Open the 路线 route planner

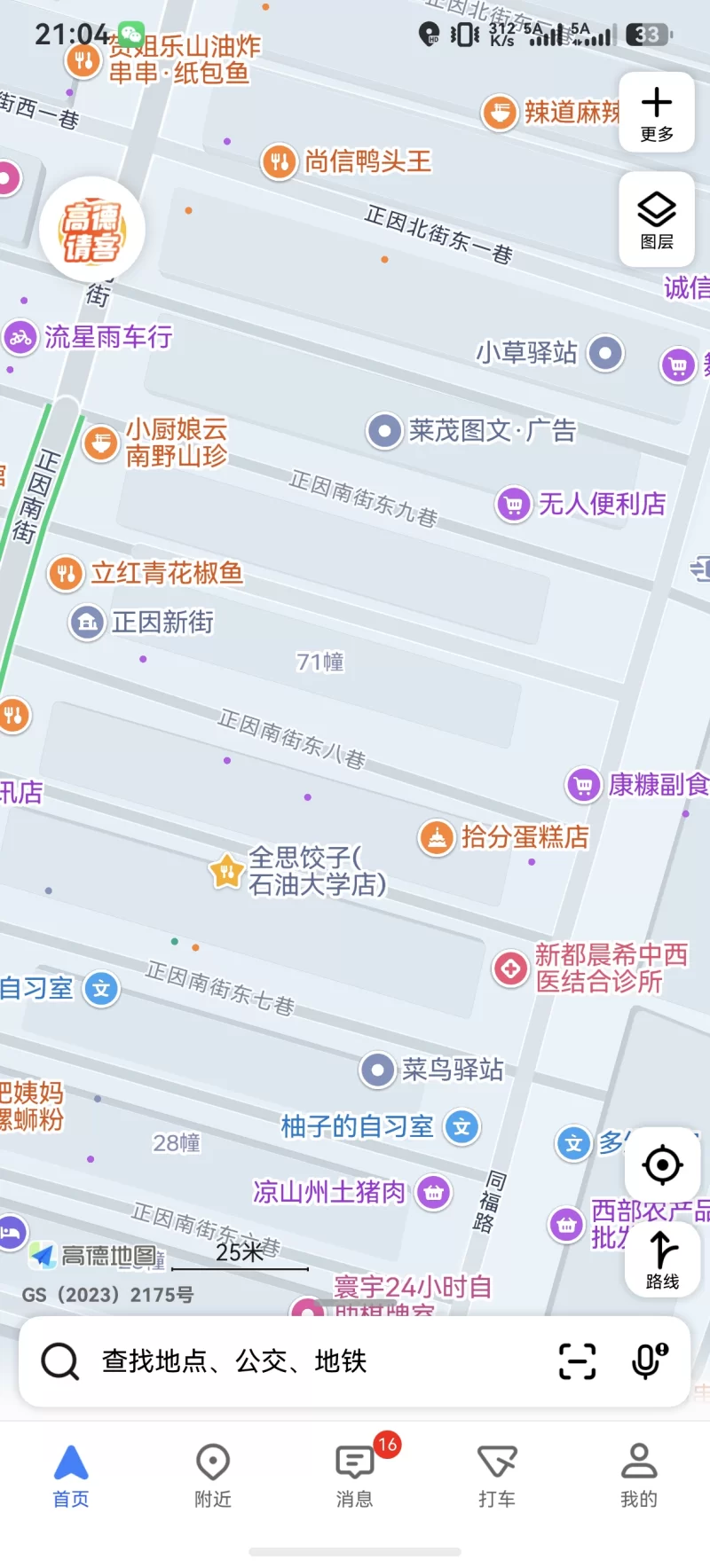click(662, 1258)
